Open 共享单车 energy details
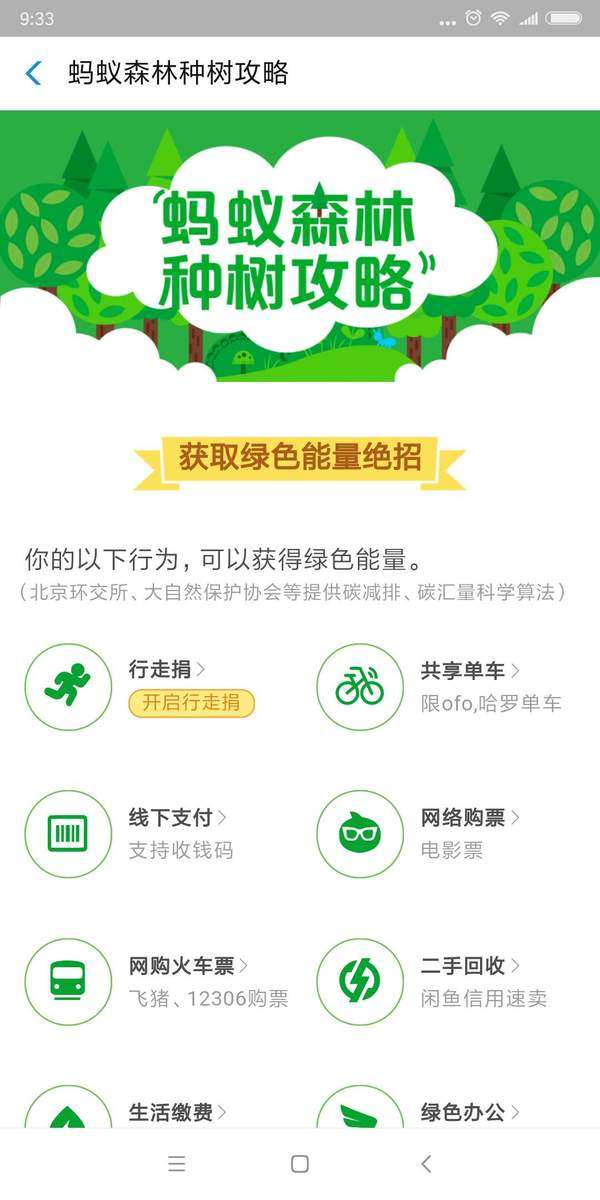This screenshot has width=600, height=1200. pos(469,670)
